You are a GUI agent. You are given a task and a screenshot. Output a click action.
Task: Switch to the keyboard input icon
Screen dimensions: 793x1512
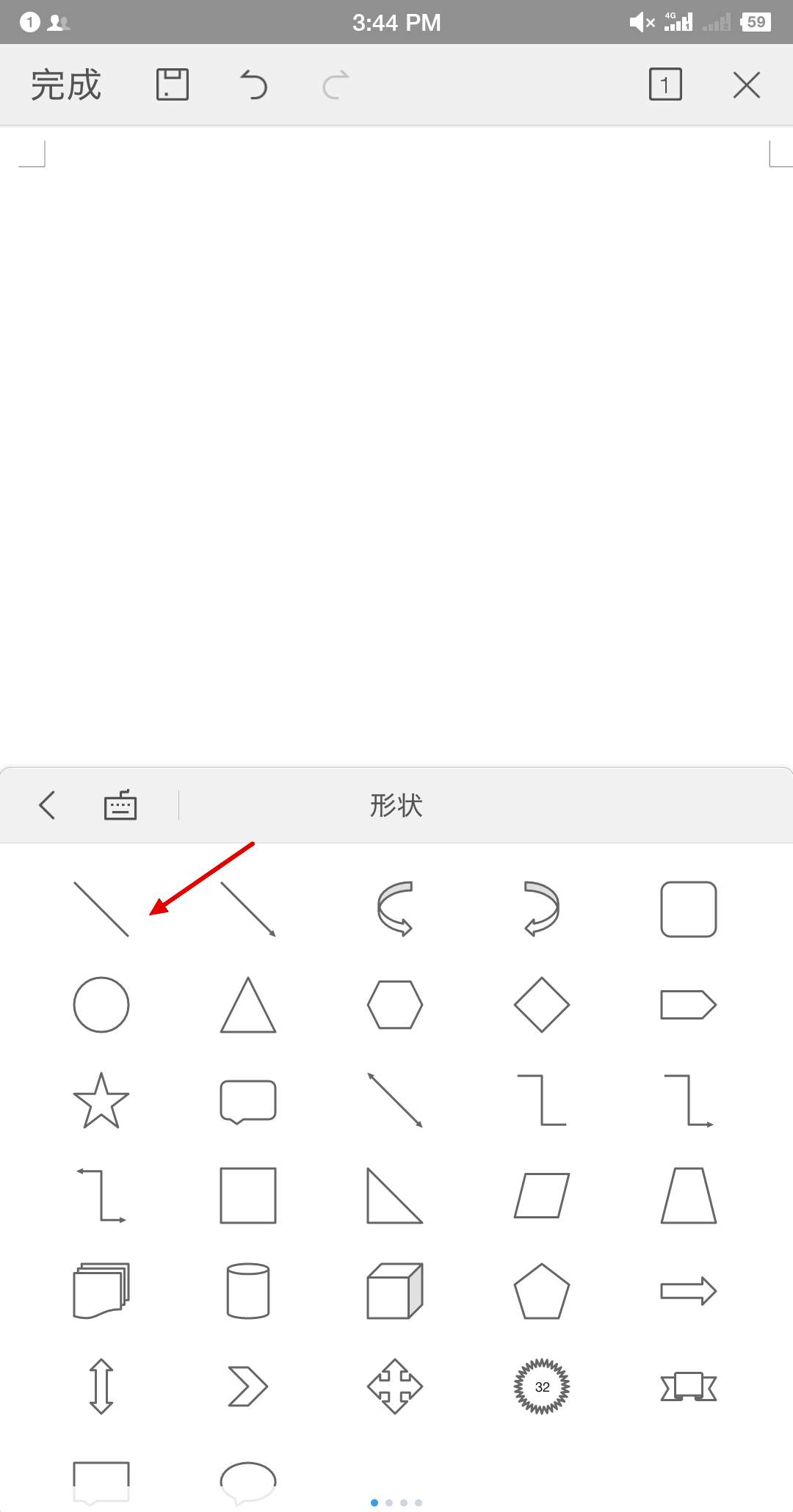click(120, 805)
